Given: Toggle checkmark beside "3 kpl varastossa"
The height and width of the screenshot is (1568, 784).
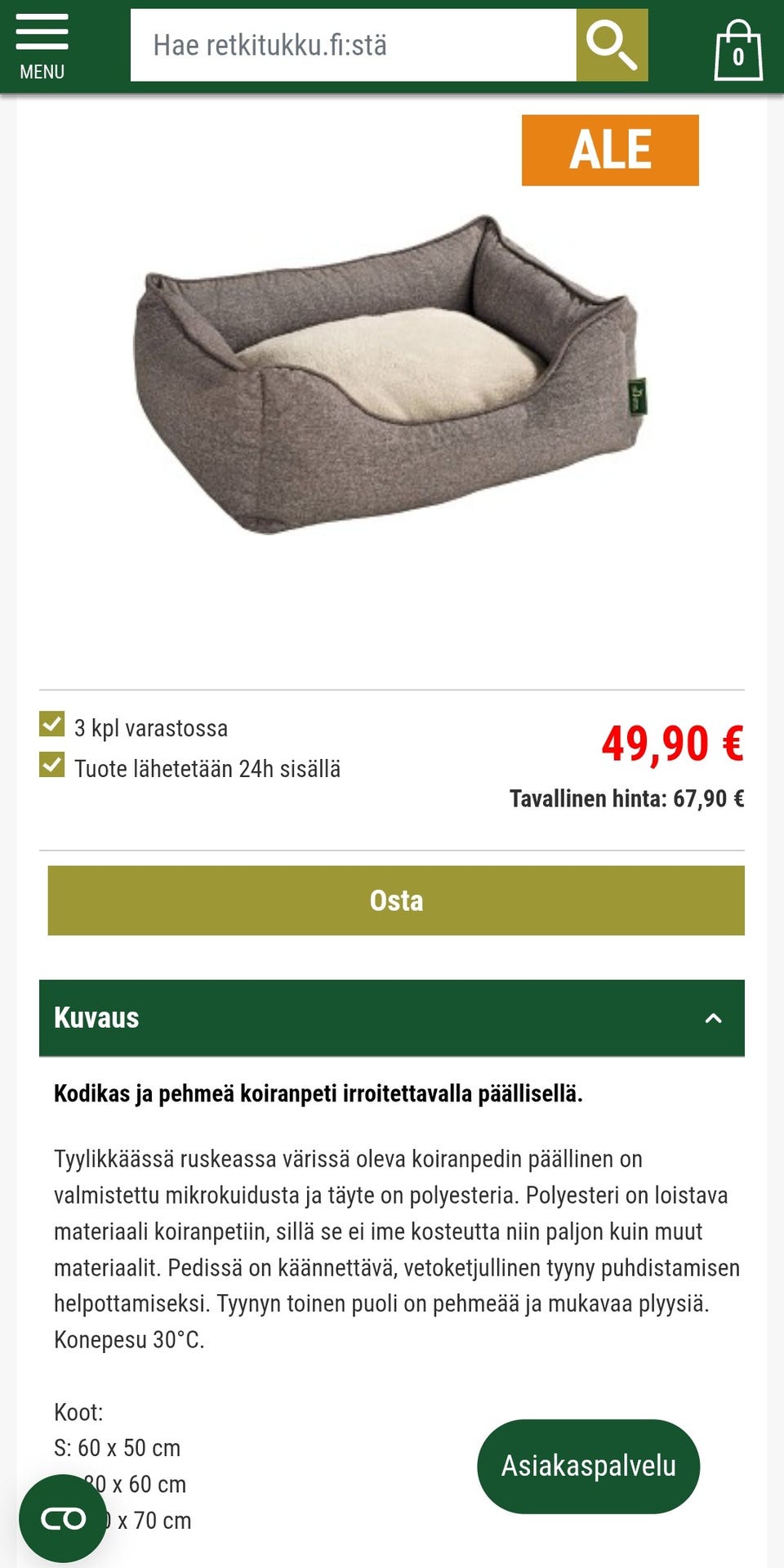Looking at the screenshot, I should (51, 724).
